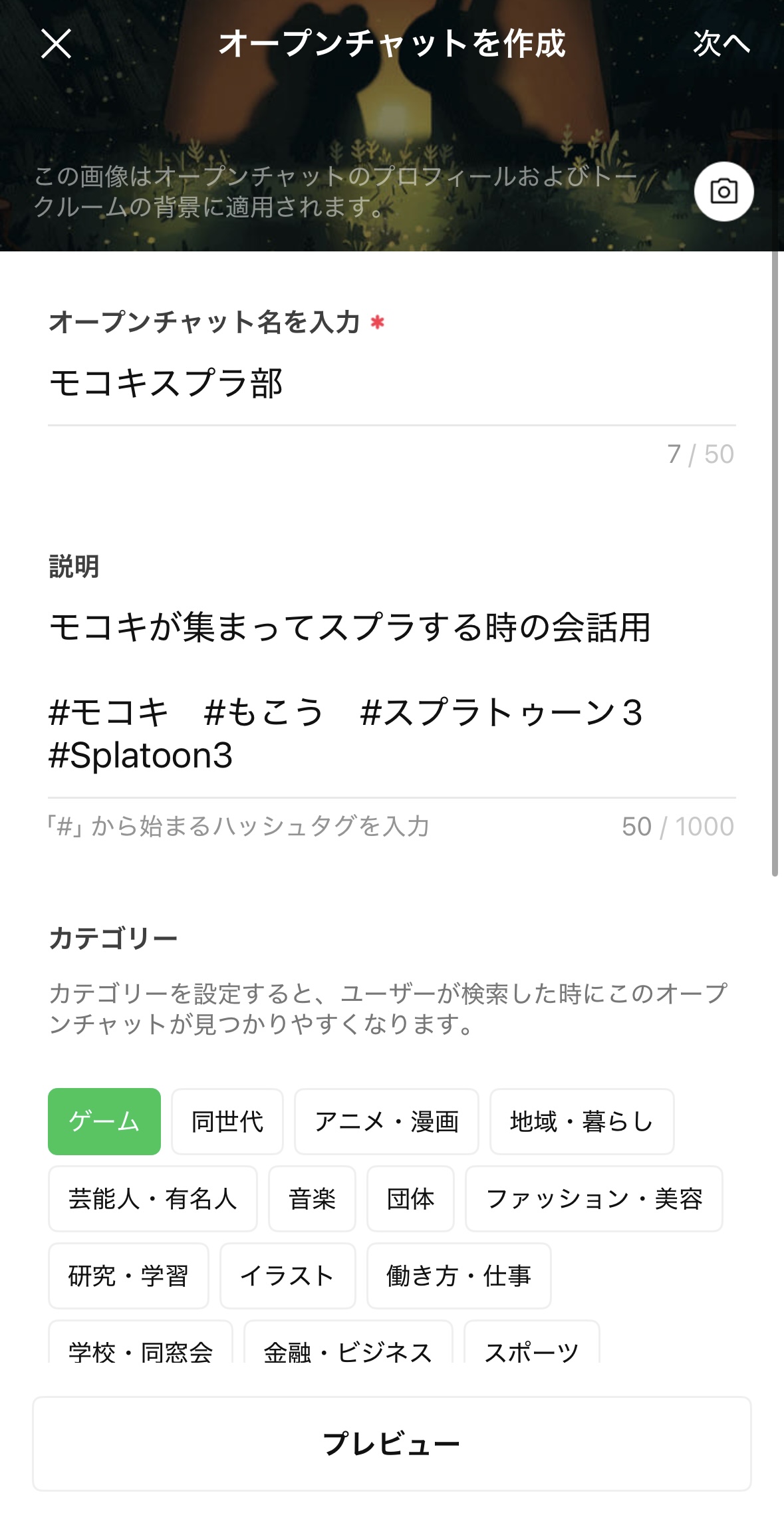Screen dimensions: 784x1513
Task: Pick the 地域・暮らし category
Action: click(582, 1121)
